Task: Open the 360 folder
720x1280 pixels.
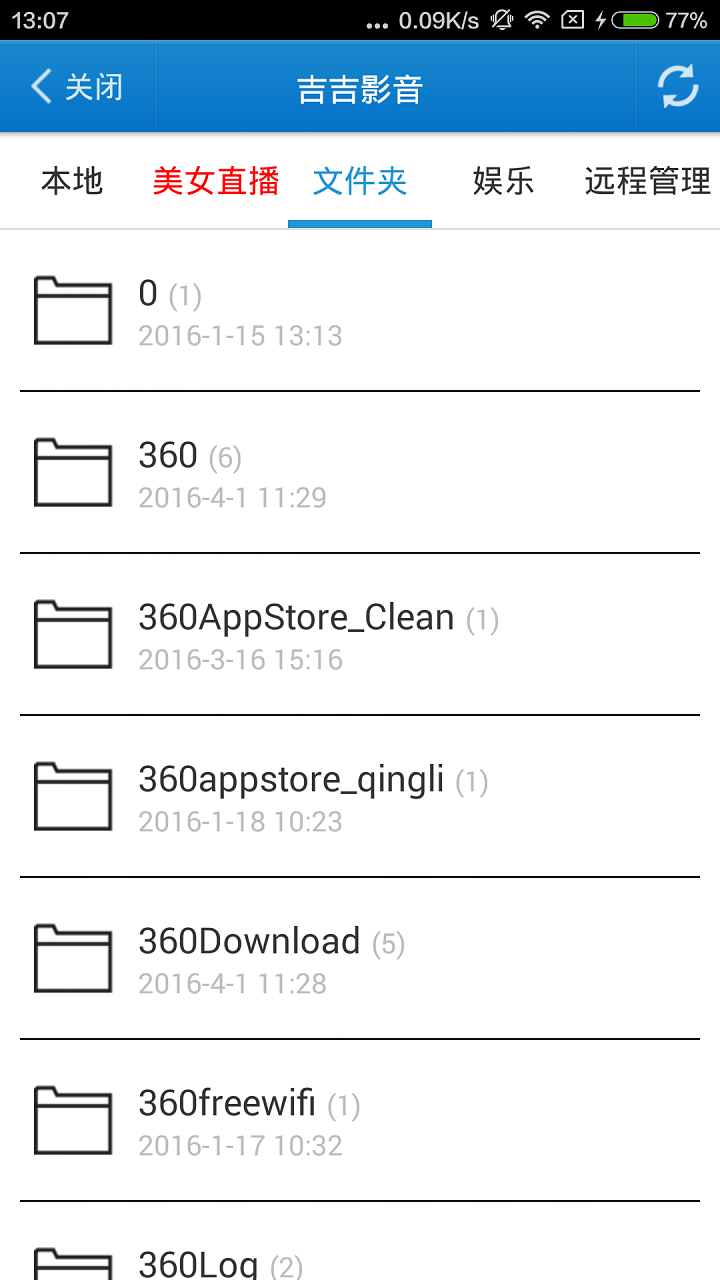Action: point(360,473)
